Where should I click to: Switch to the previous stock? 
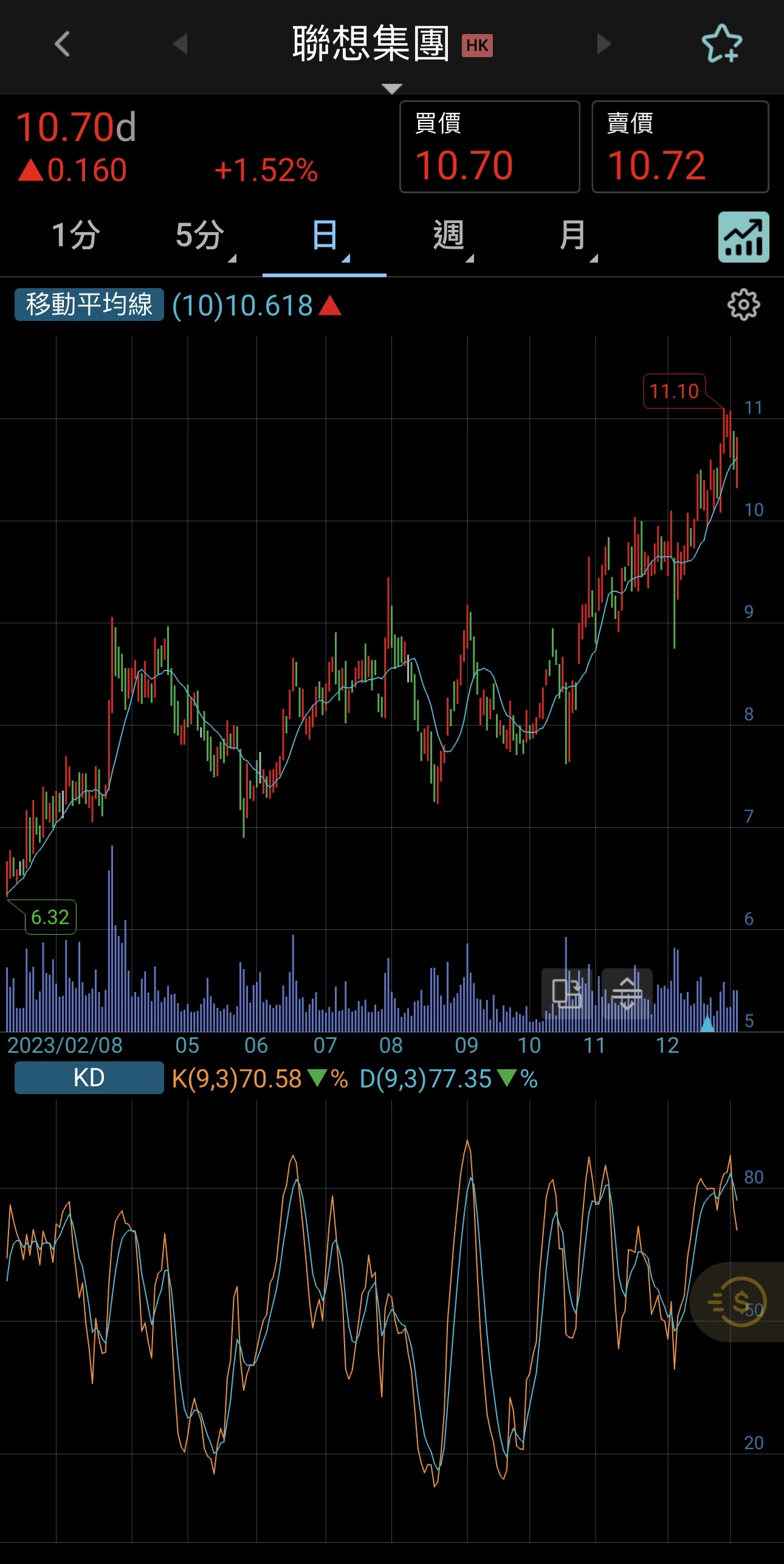[180, 44]
